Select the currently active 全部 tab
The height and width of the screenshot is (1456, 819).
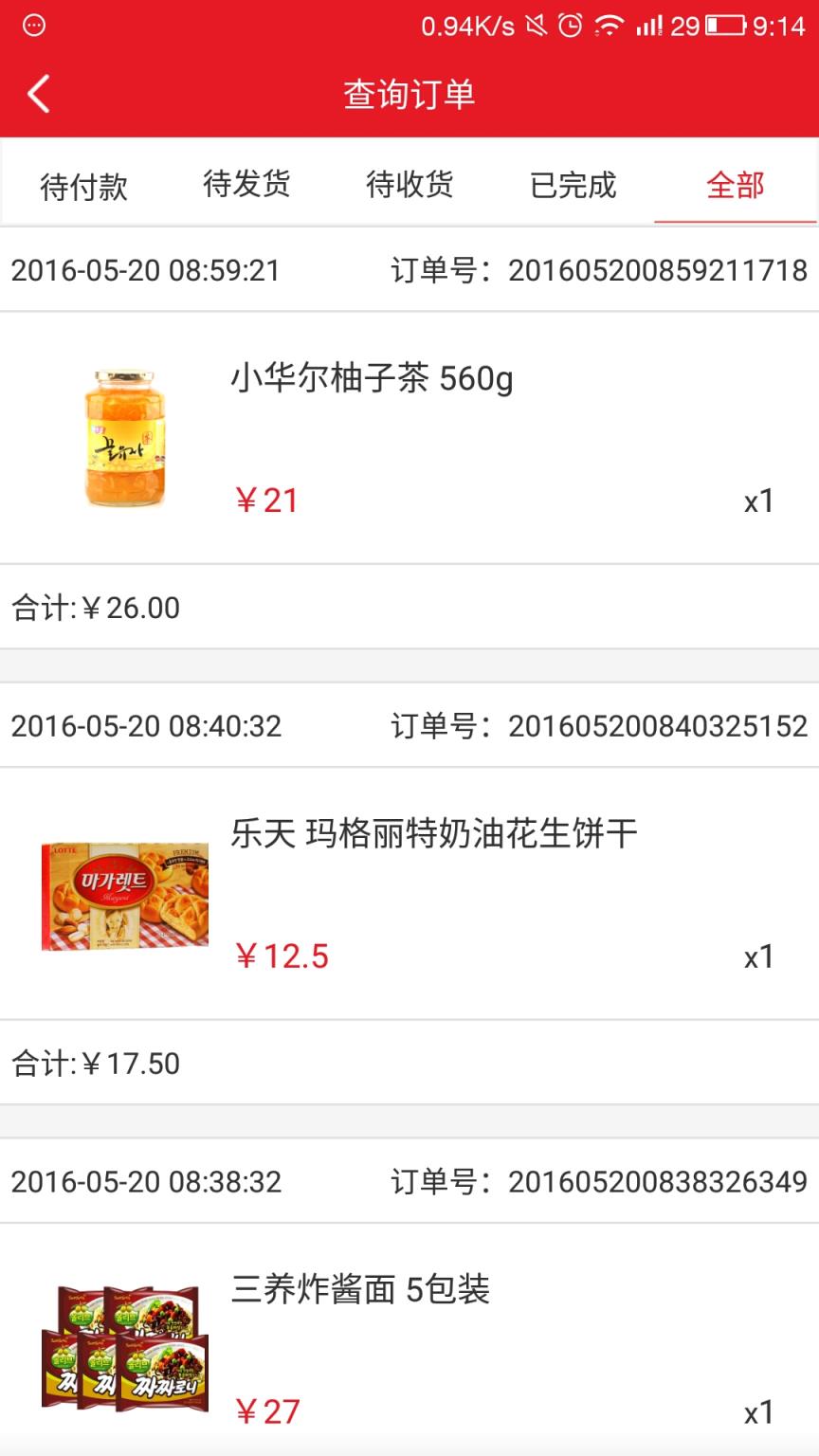735,186
